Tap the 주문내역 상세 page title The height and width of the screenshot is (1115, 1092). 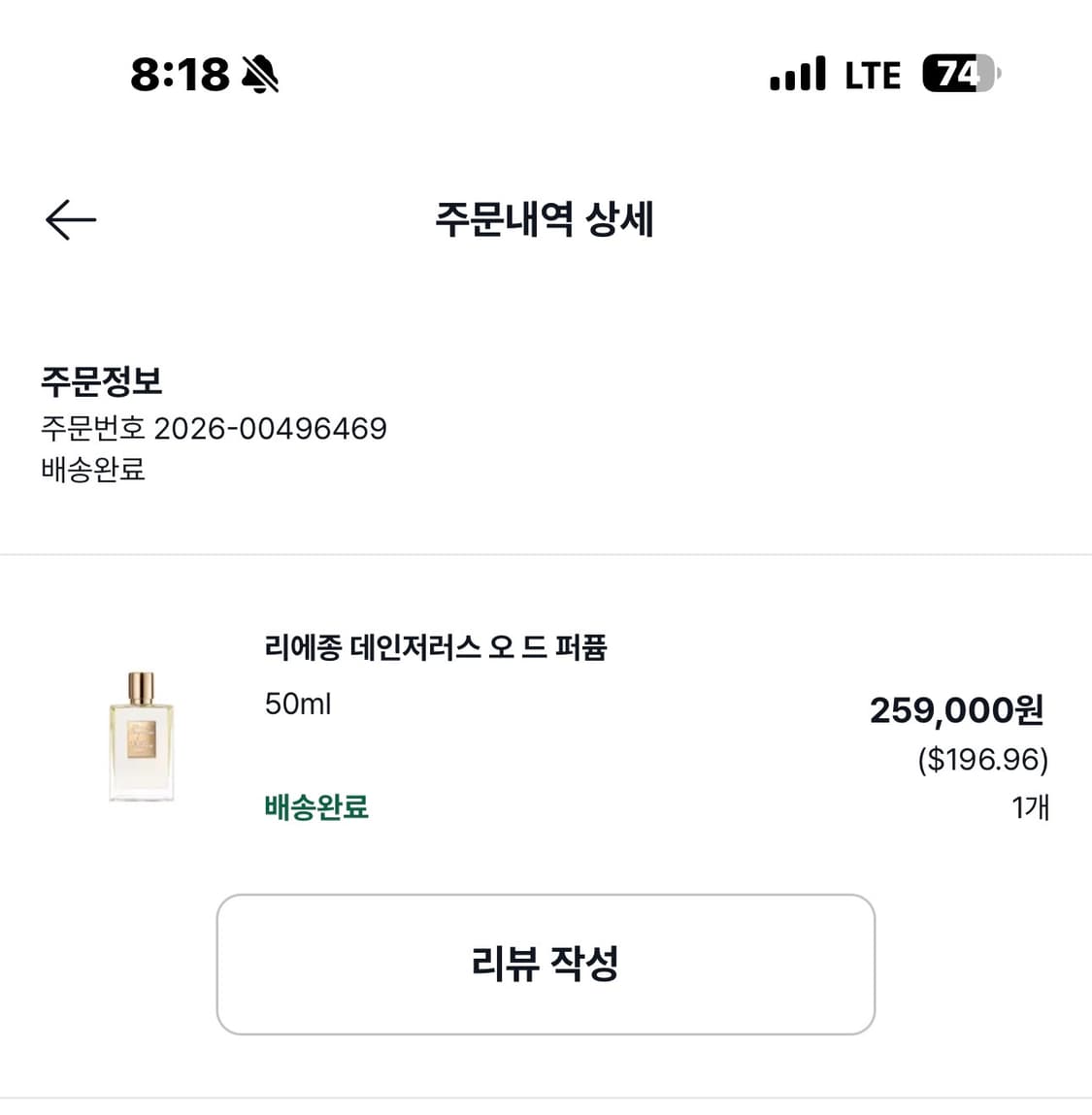pos(546,221)
